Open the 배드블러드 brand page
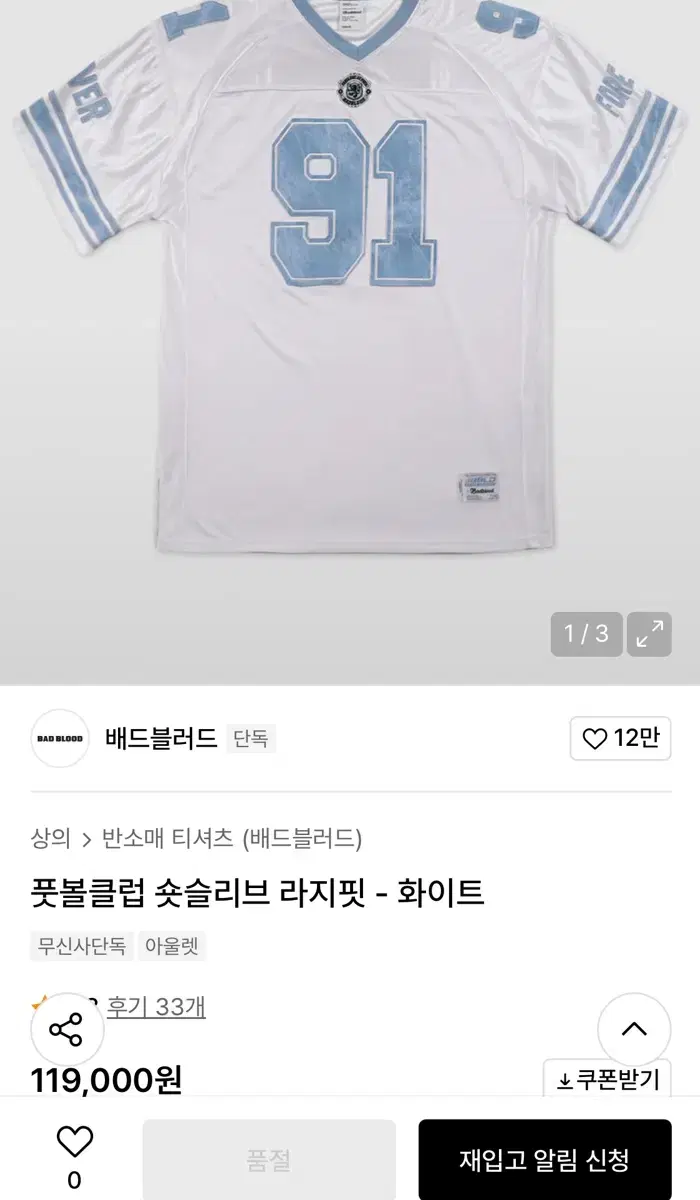The image size is (700, 1200). point(161,739)
